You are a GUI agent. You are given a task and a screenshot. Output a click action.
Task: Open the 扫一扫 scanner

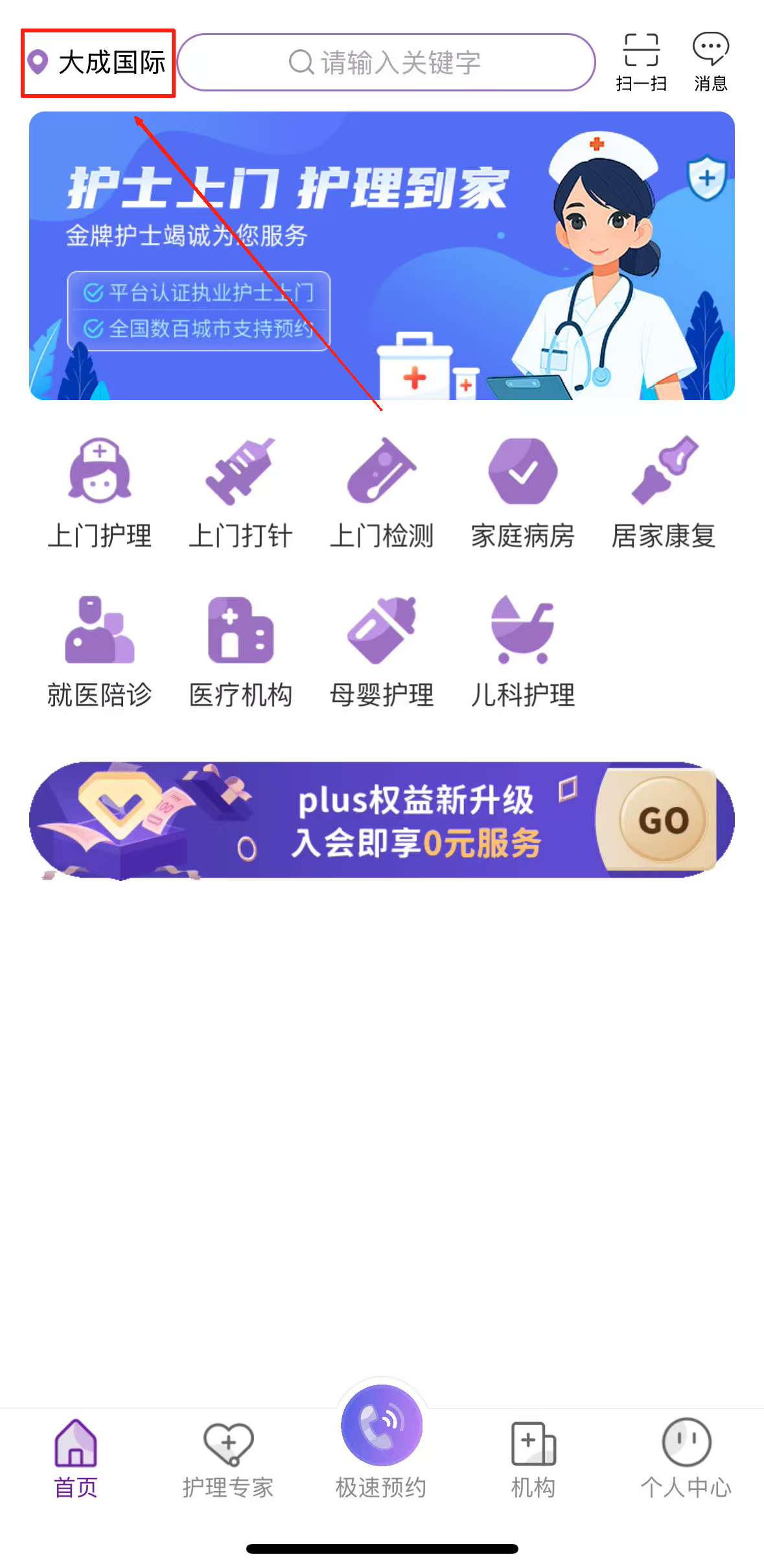pos(641,62)
